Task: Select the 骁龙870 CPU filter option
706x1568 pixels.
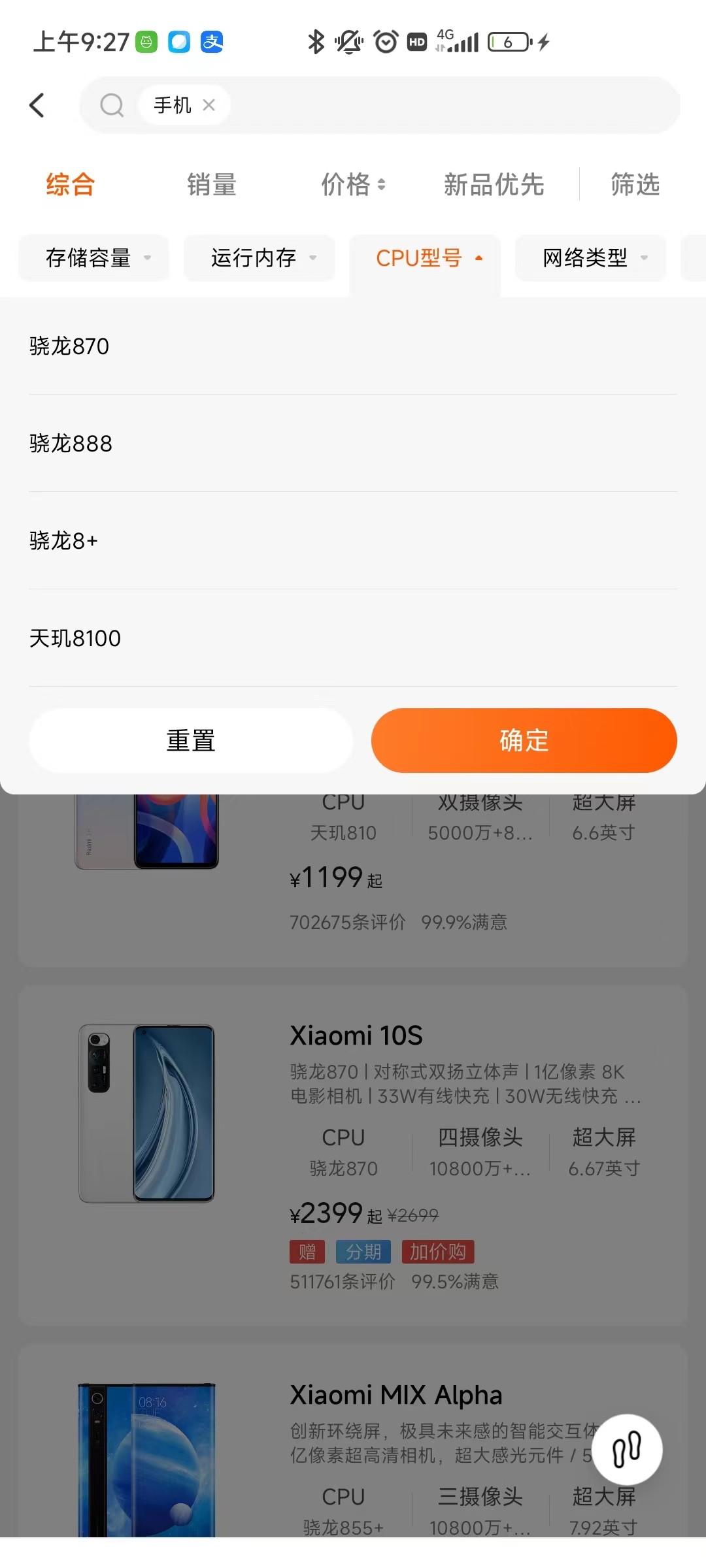Action: click(x=70, y=346)
